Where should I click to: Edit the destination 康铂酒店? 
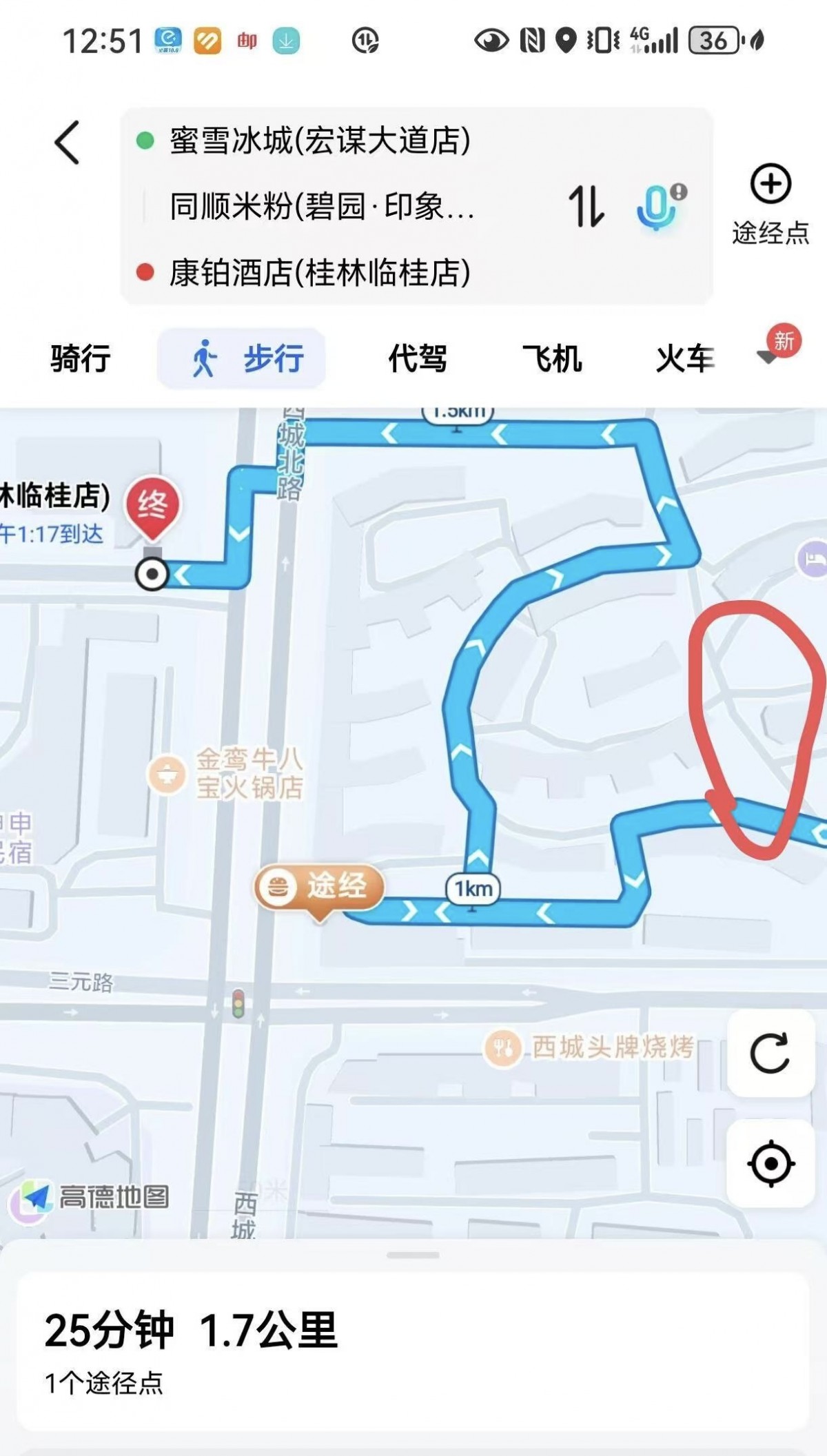[x=319, y=272]
